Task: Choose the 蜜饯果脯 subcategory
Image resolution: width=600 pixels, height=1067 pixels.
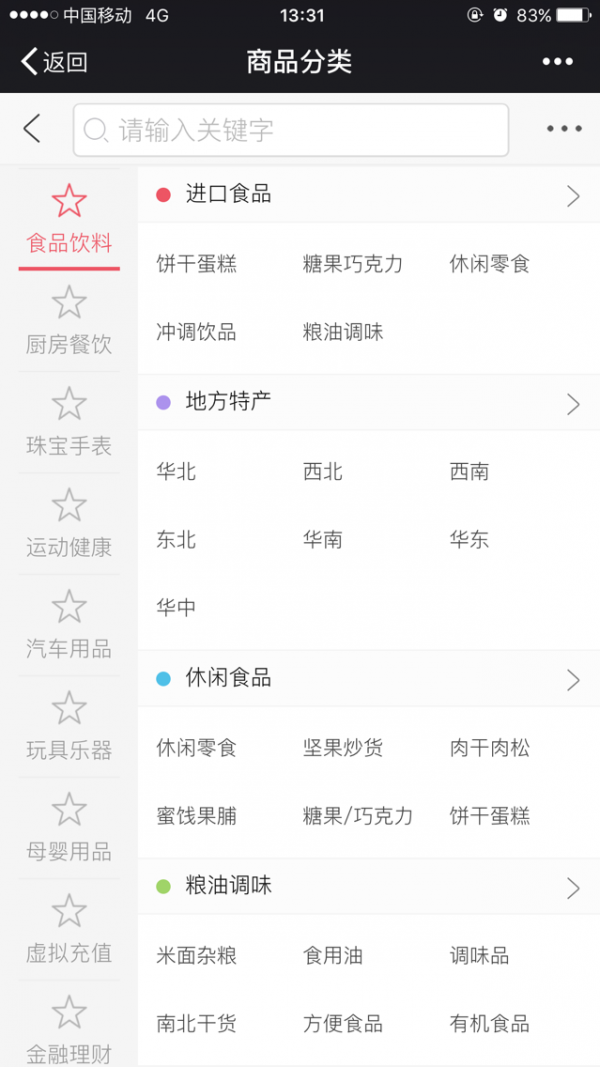Action: point(197,816)
